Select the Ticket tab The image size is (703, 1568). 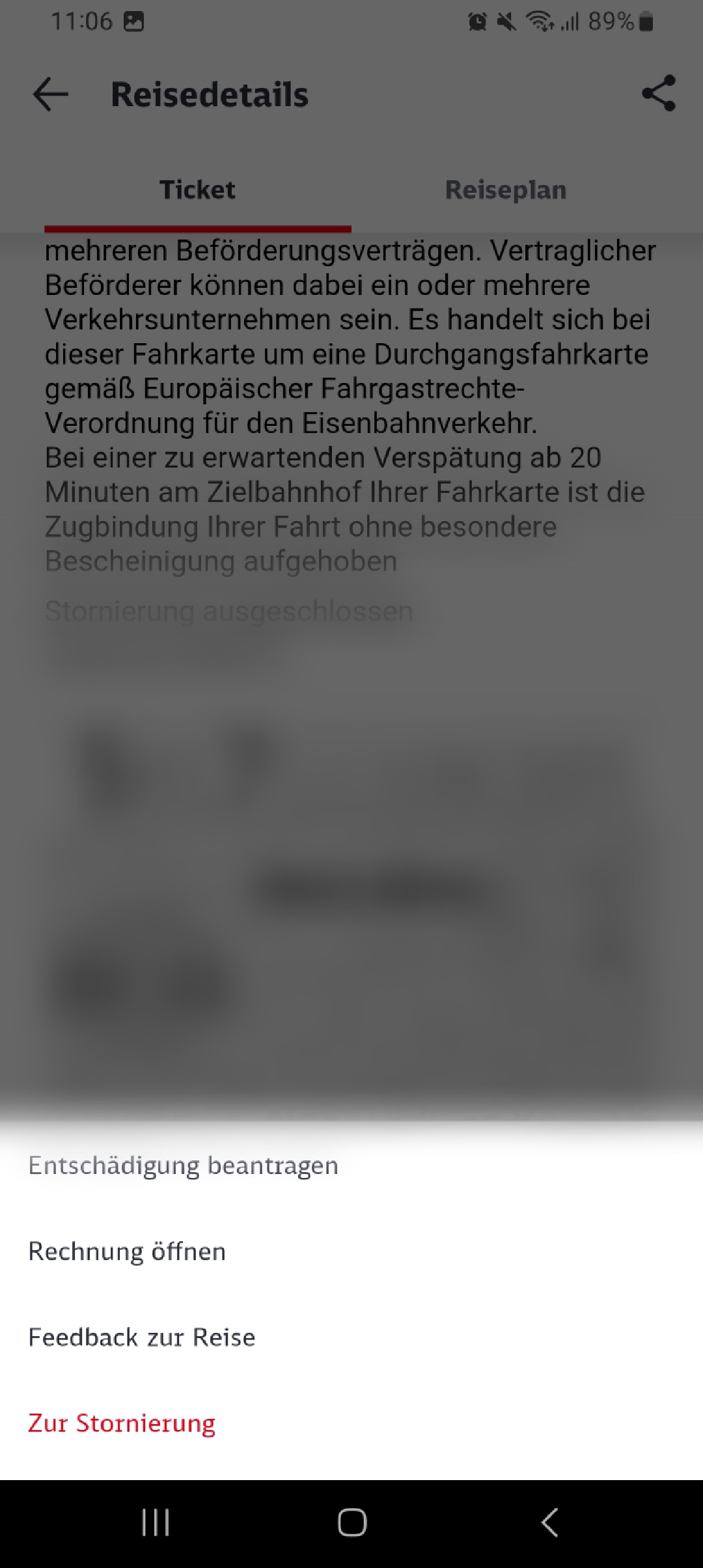(198, 190)
